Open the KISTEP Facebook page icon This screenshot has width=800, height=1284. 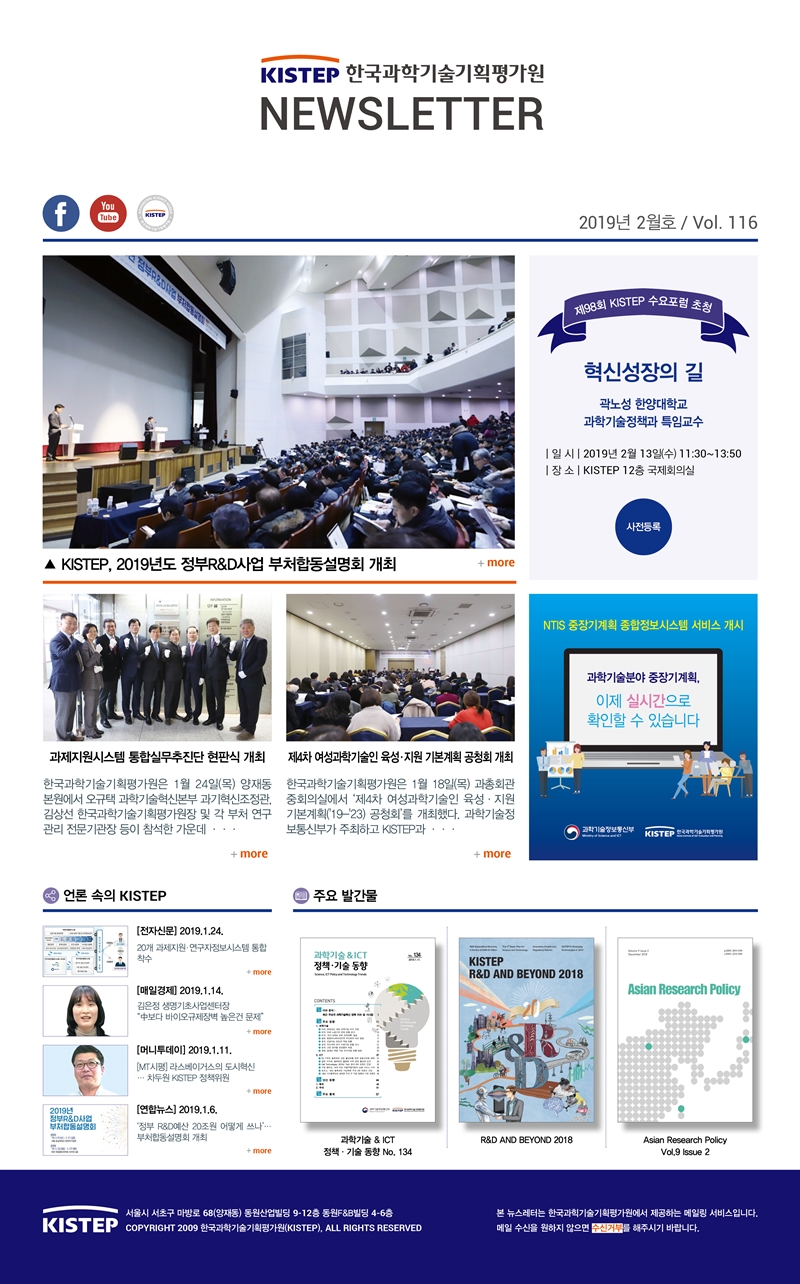[x=61, y=213]
